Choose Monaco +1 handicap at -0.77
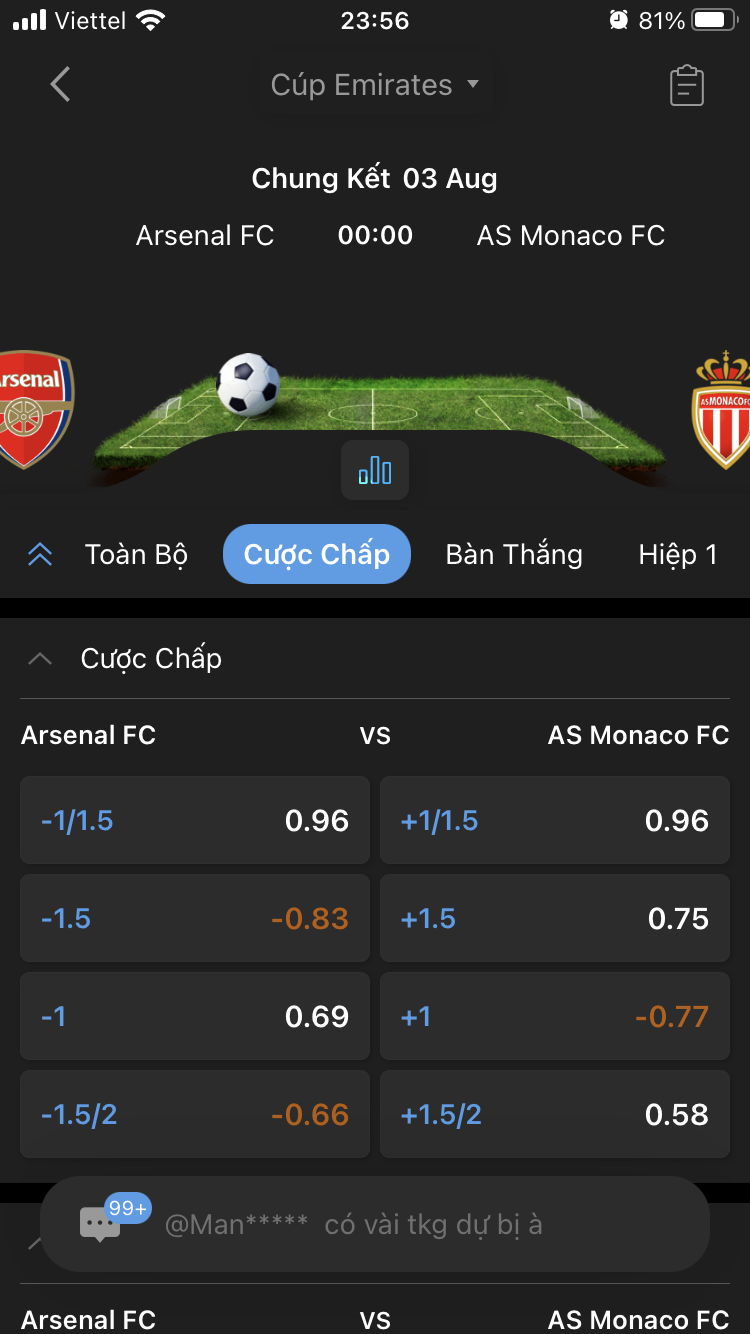750x1334 pixels. (555, 1017)
